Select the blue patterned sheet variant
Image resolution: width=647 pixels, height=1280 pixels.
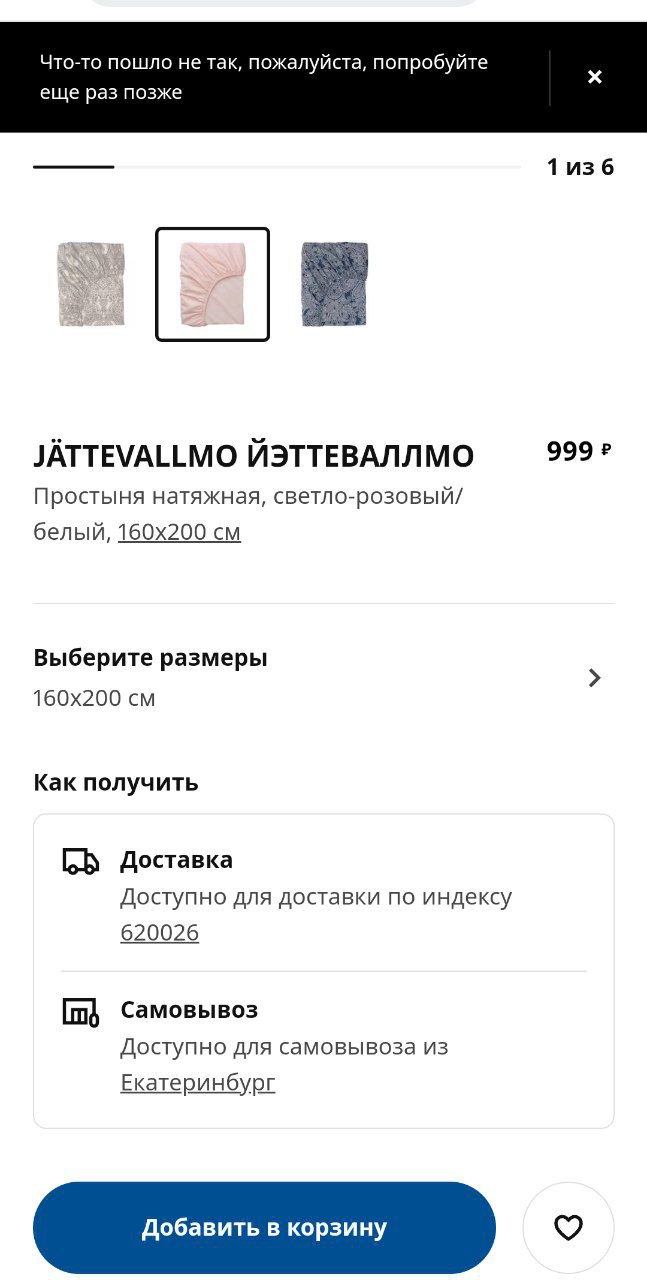pos(335,284)
